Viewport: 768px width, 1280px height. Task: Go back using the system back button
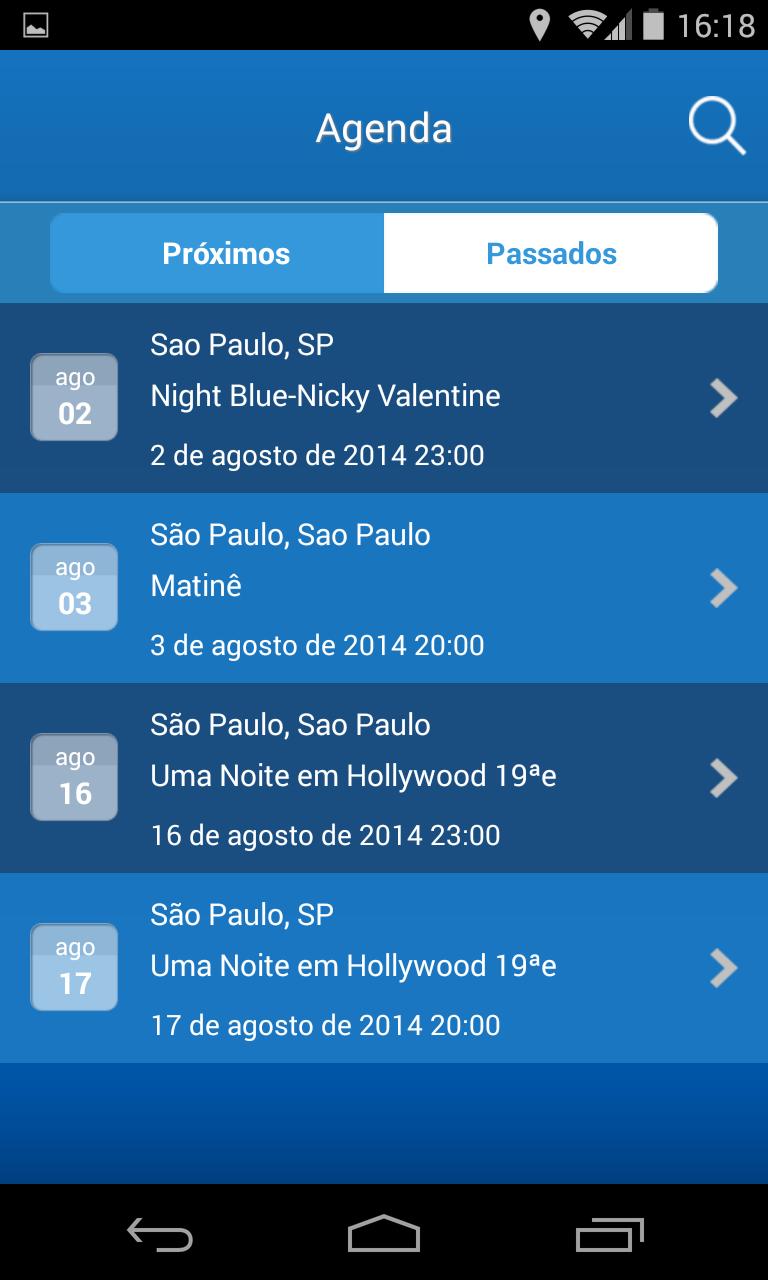[160, 1234]
